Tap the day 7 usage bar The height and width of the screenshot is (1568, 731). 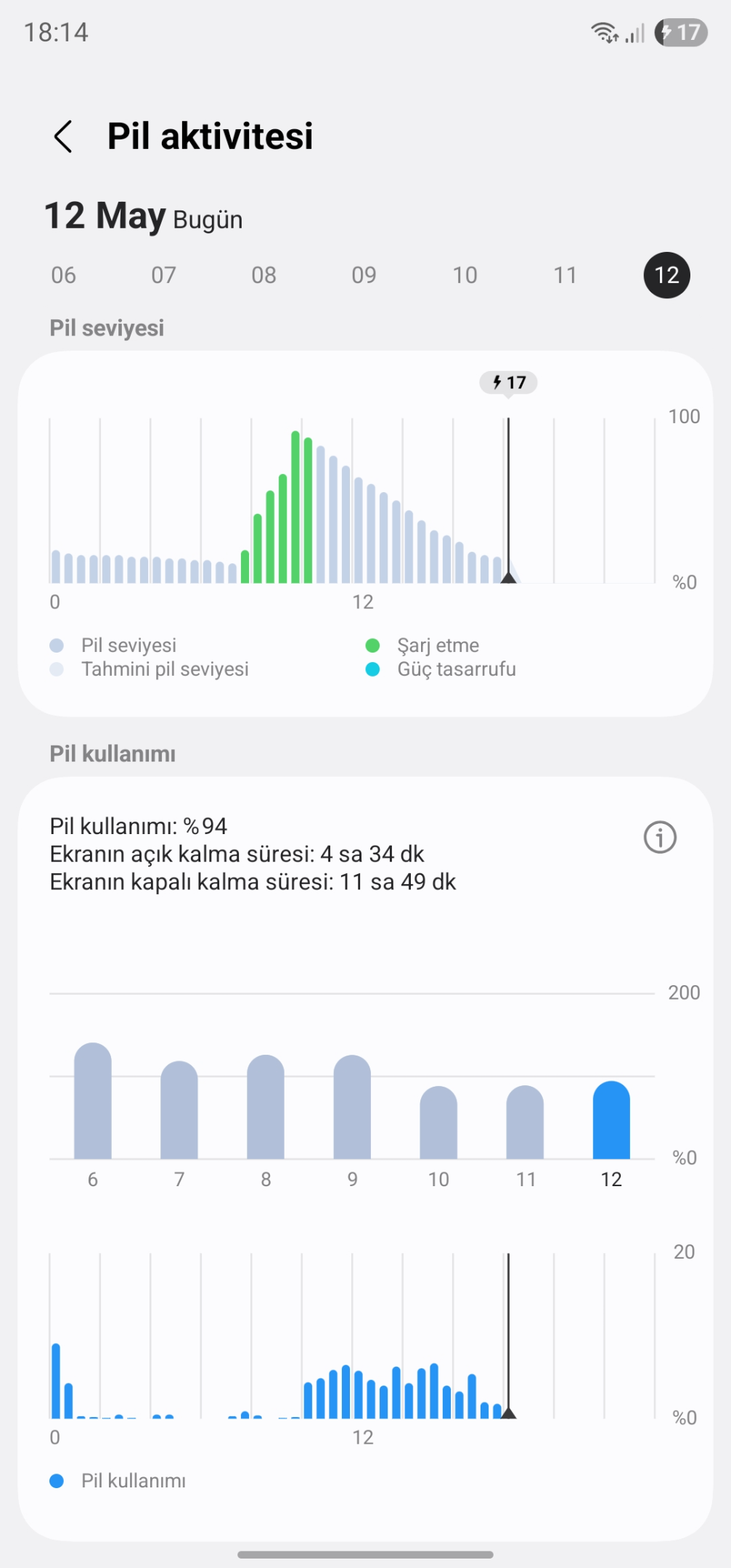[179, 1110]
